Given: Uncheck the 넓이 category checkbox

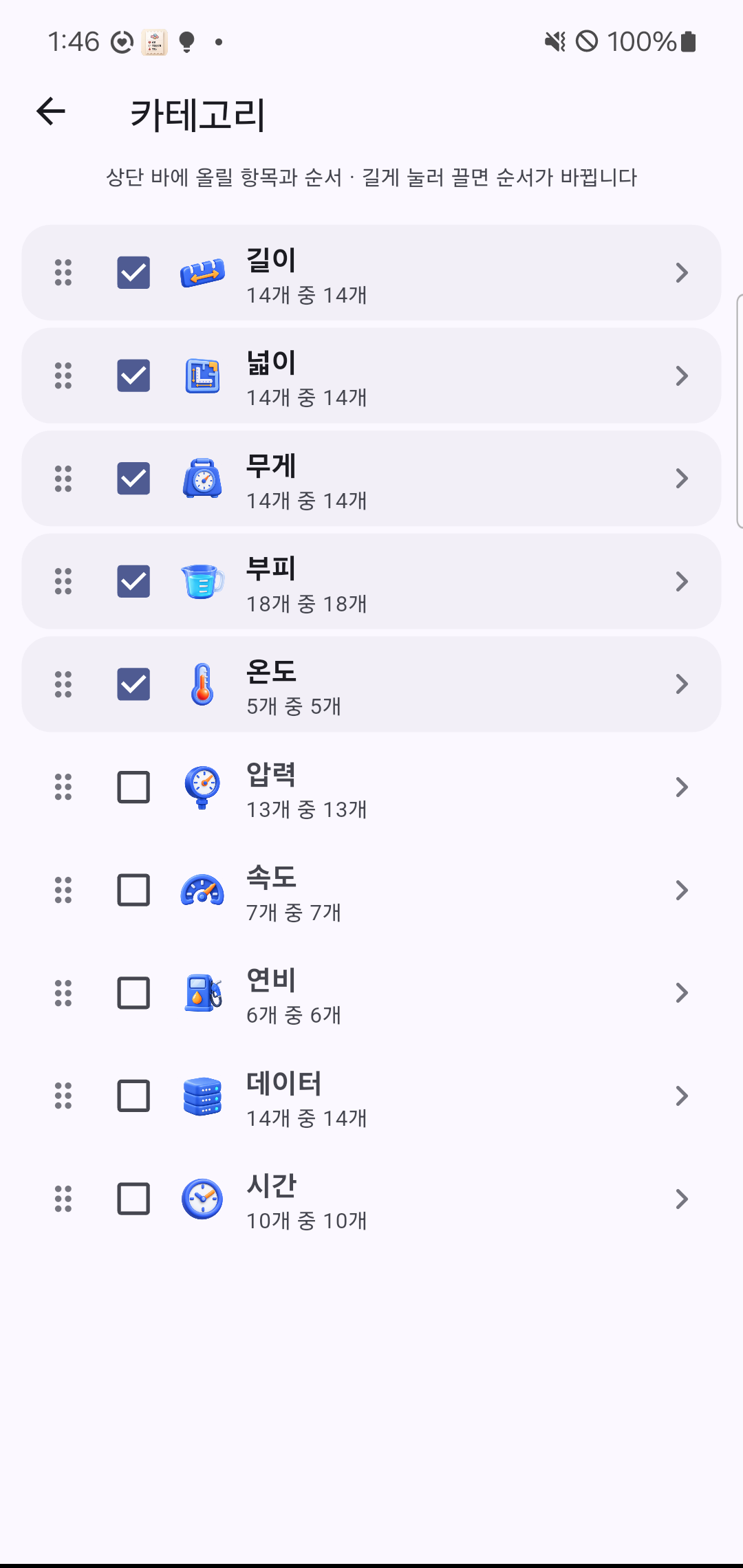Looking at the screenshot, I should coord(133,375).
